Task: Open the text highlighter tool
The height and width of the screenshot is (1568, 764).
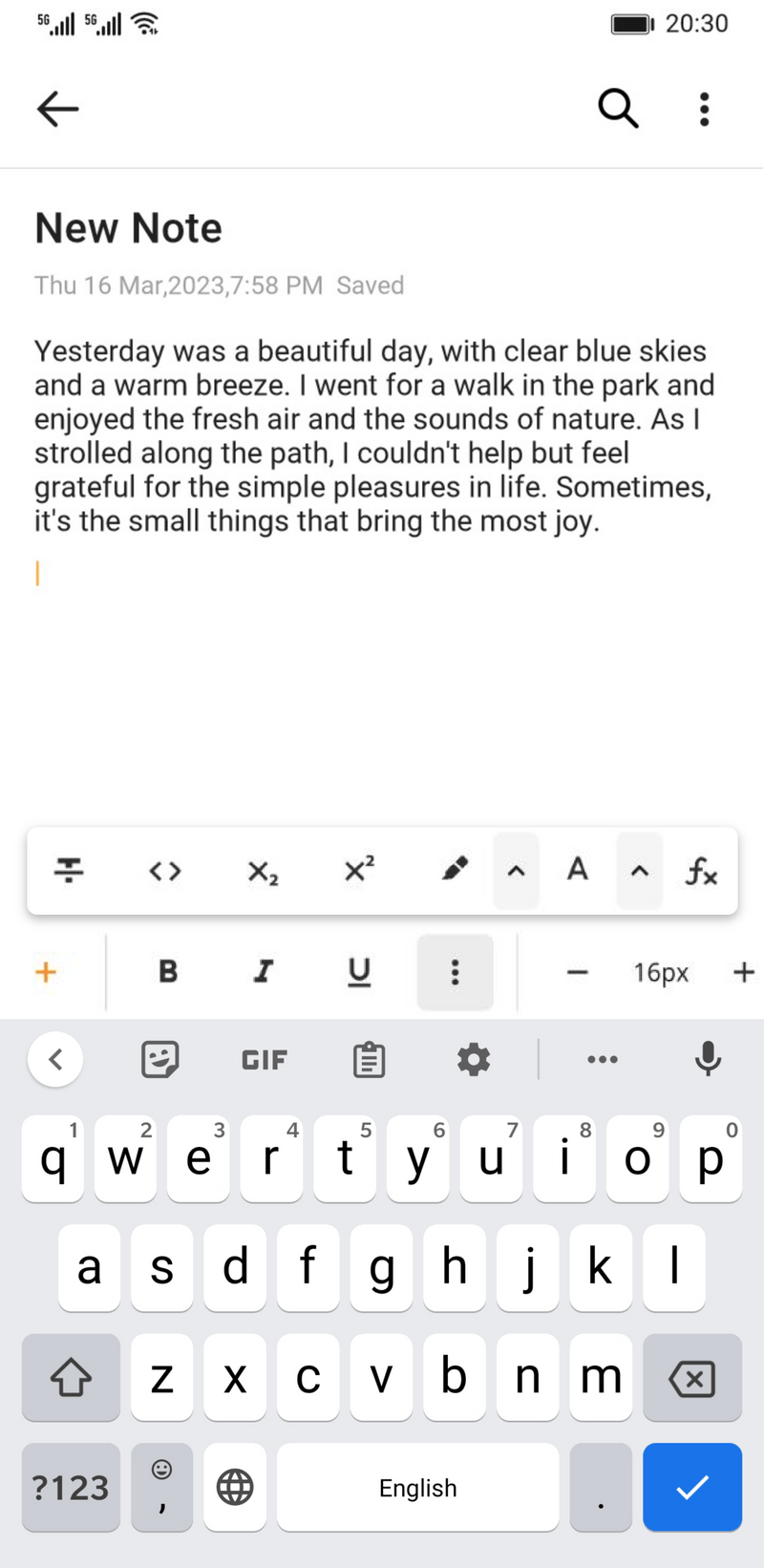Action: [455, 870]
